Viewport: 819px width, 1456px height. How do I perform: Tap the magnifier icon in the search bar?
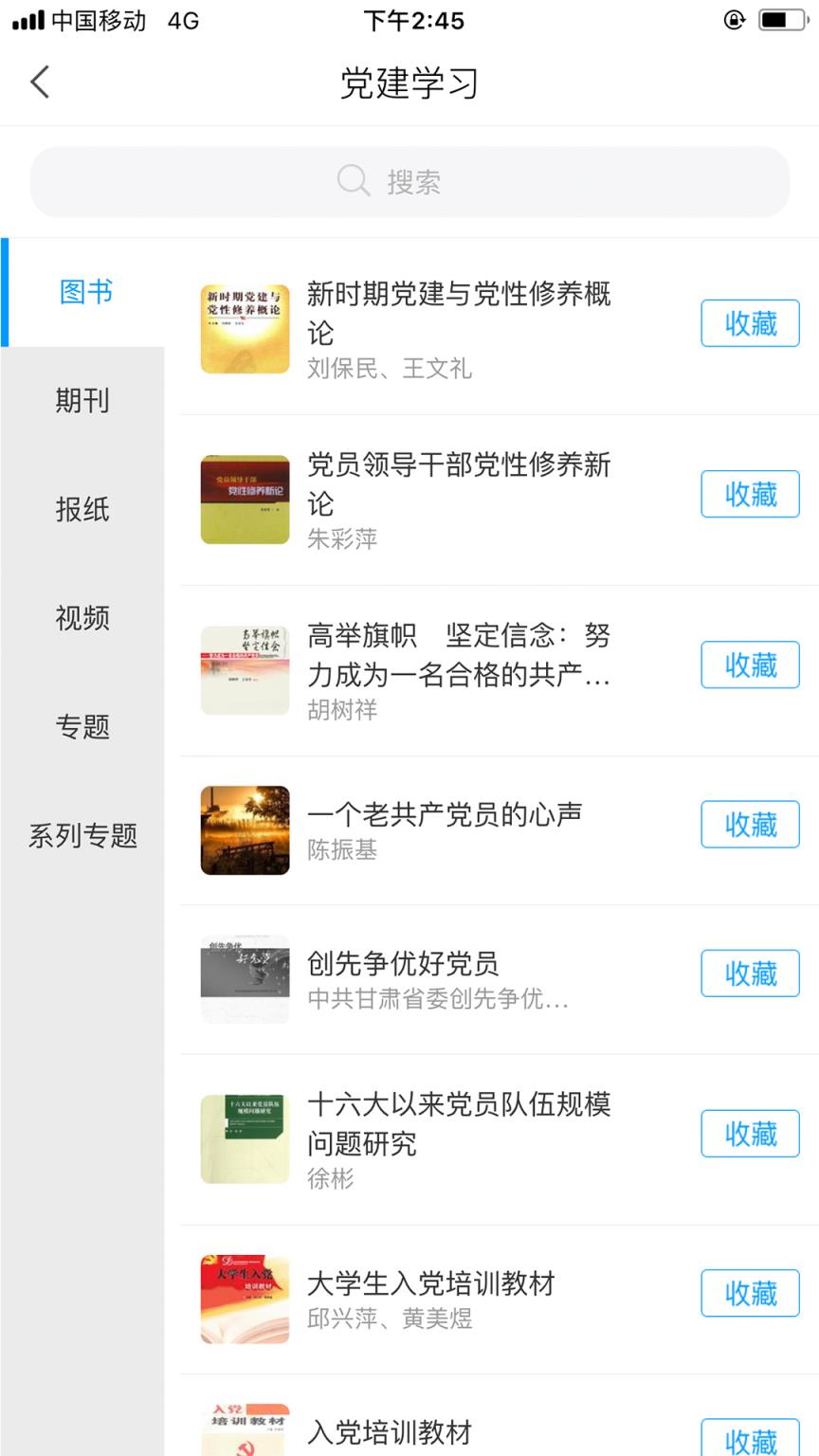(352, 180)
